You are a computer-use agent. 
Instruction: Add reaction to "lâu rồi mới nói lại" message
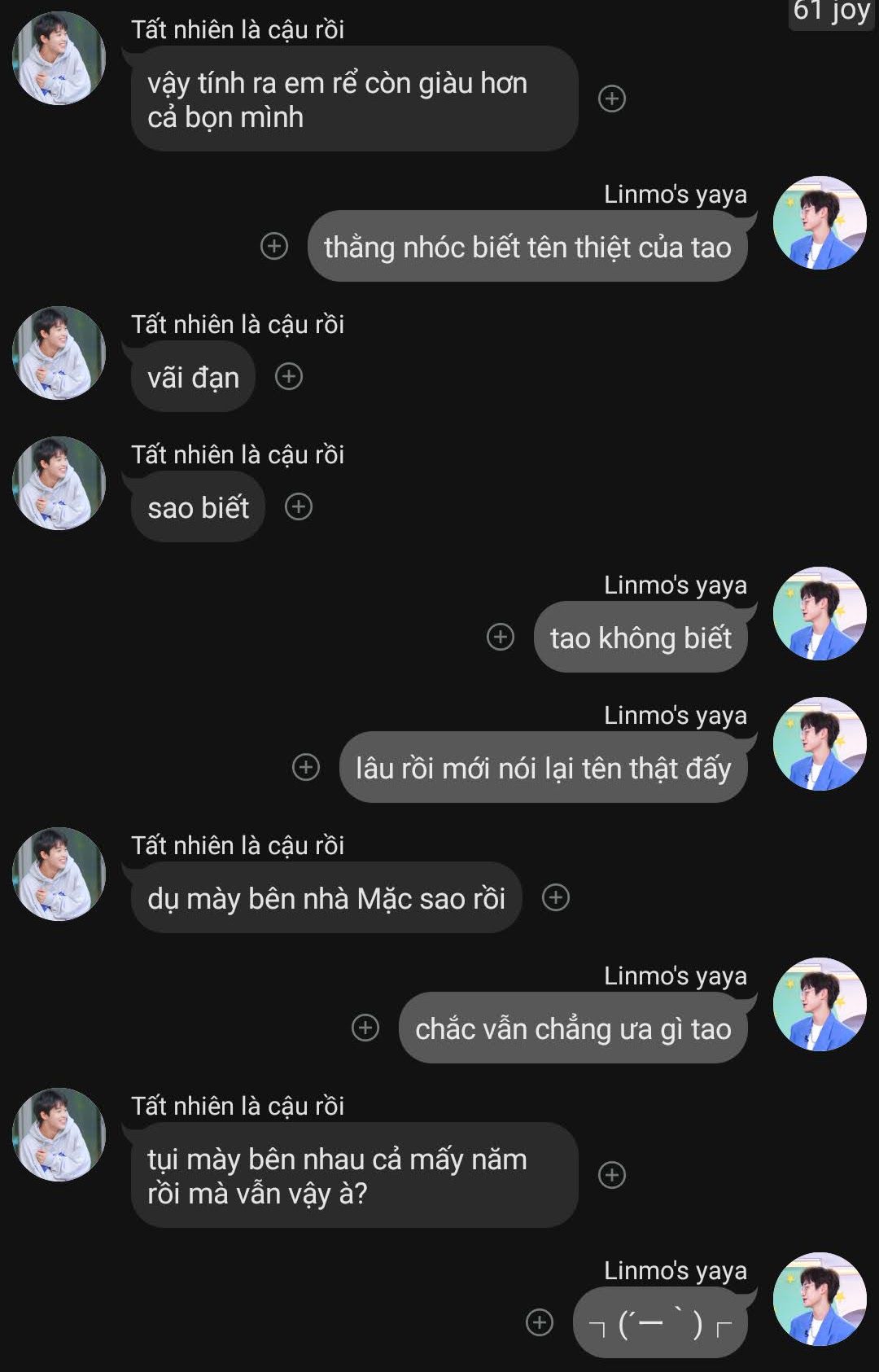pos(306,767)
